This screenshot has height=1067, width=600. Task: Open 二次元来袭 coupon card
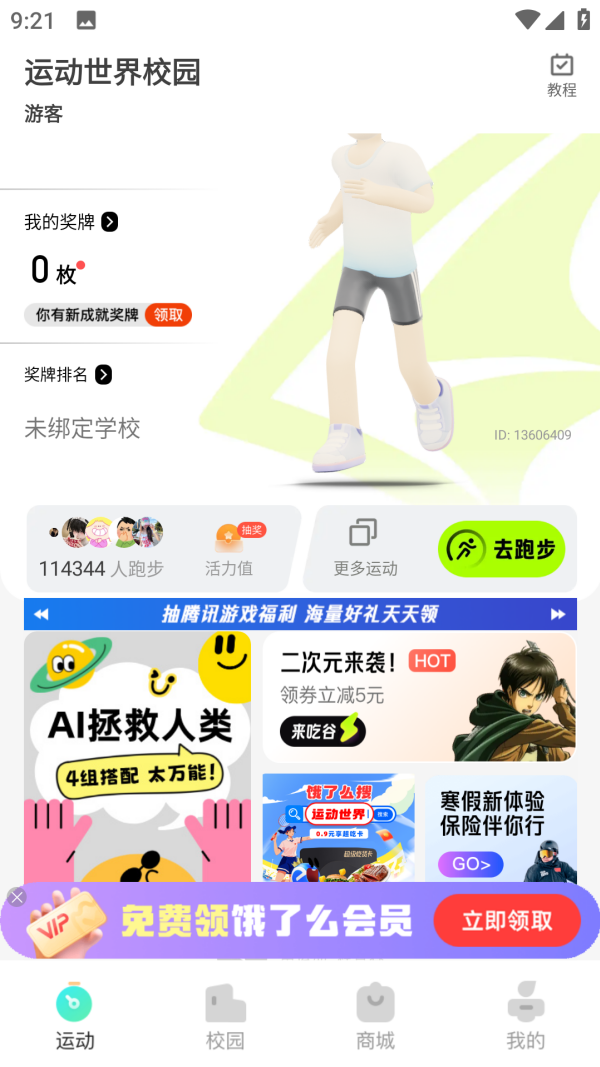[419, 697]
